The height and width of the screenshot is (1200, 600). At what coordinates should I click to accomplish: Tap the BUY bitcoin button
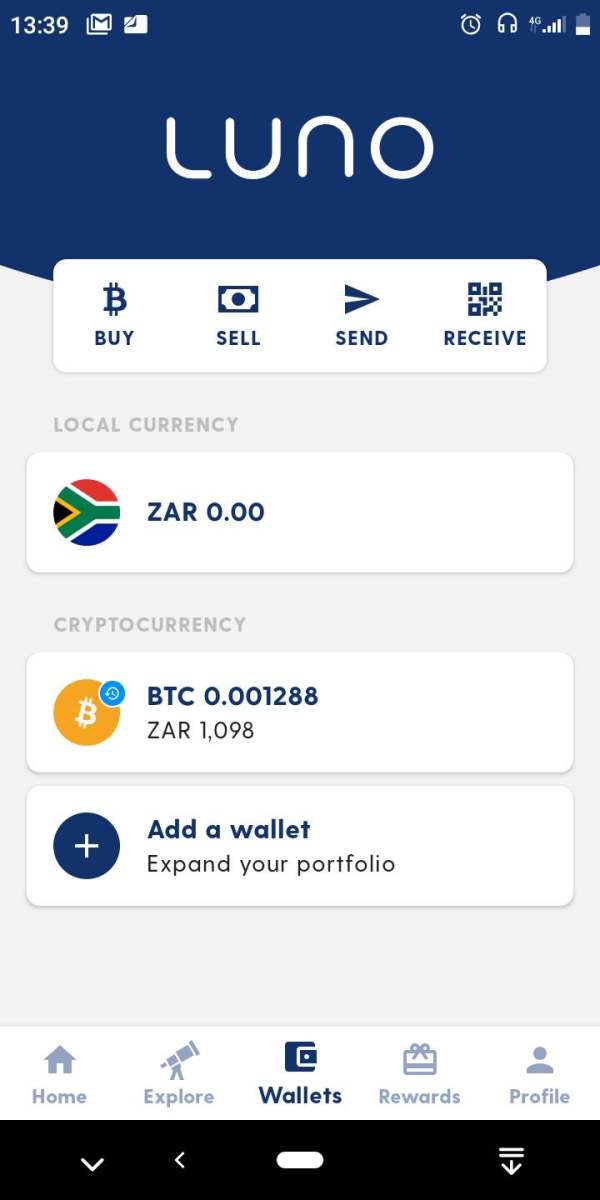(114, 315)
